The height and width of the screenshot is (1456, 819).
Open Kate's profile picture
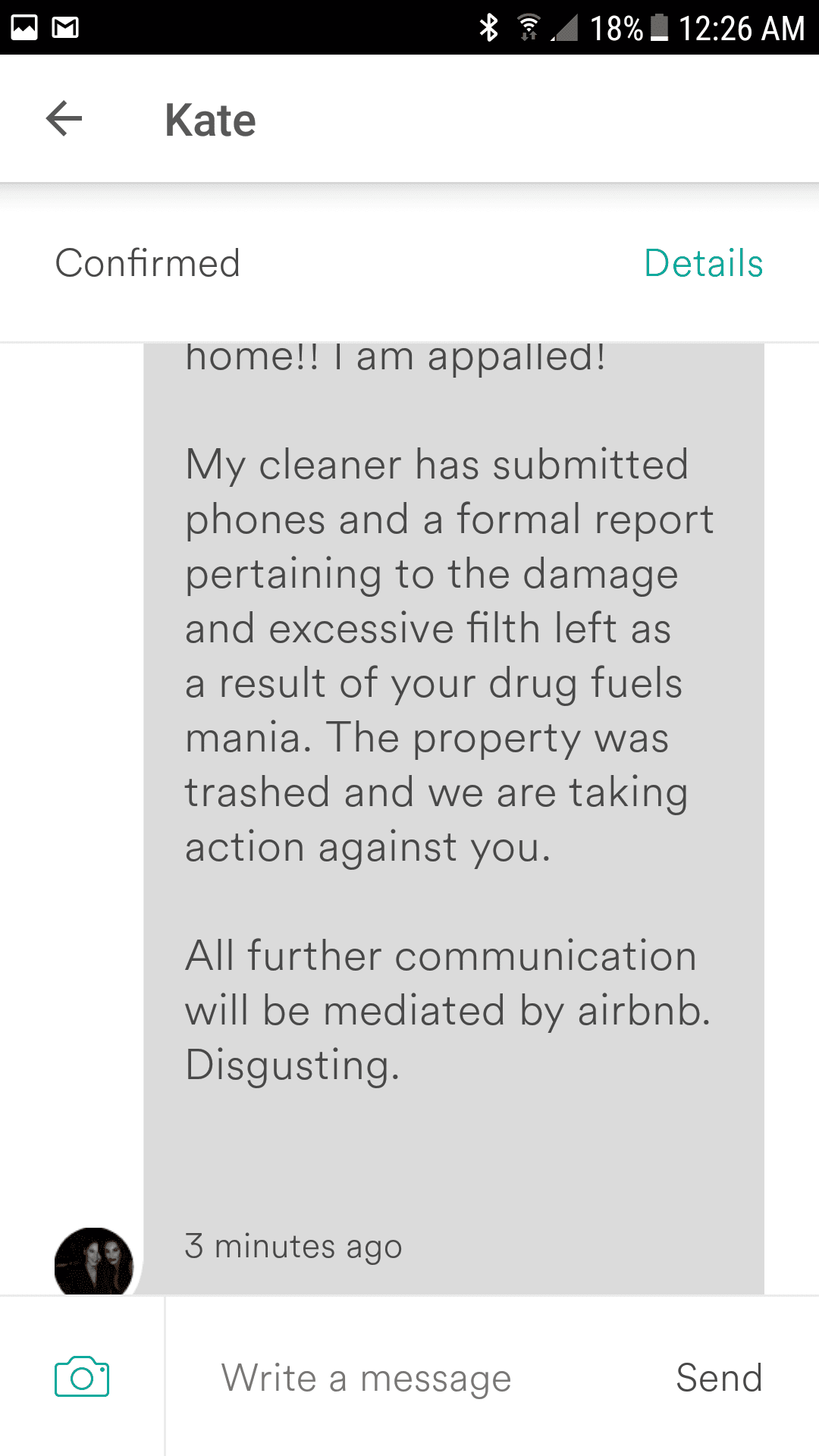(x=94, y=1261)
